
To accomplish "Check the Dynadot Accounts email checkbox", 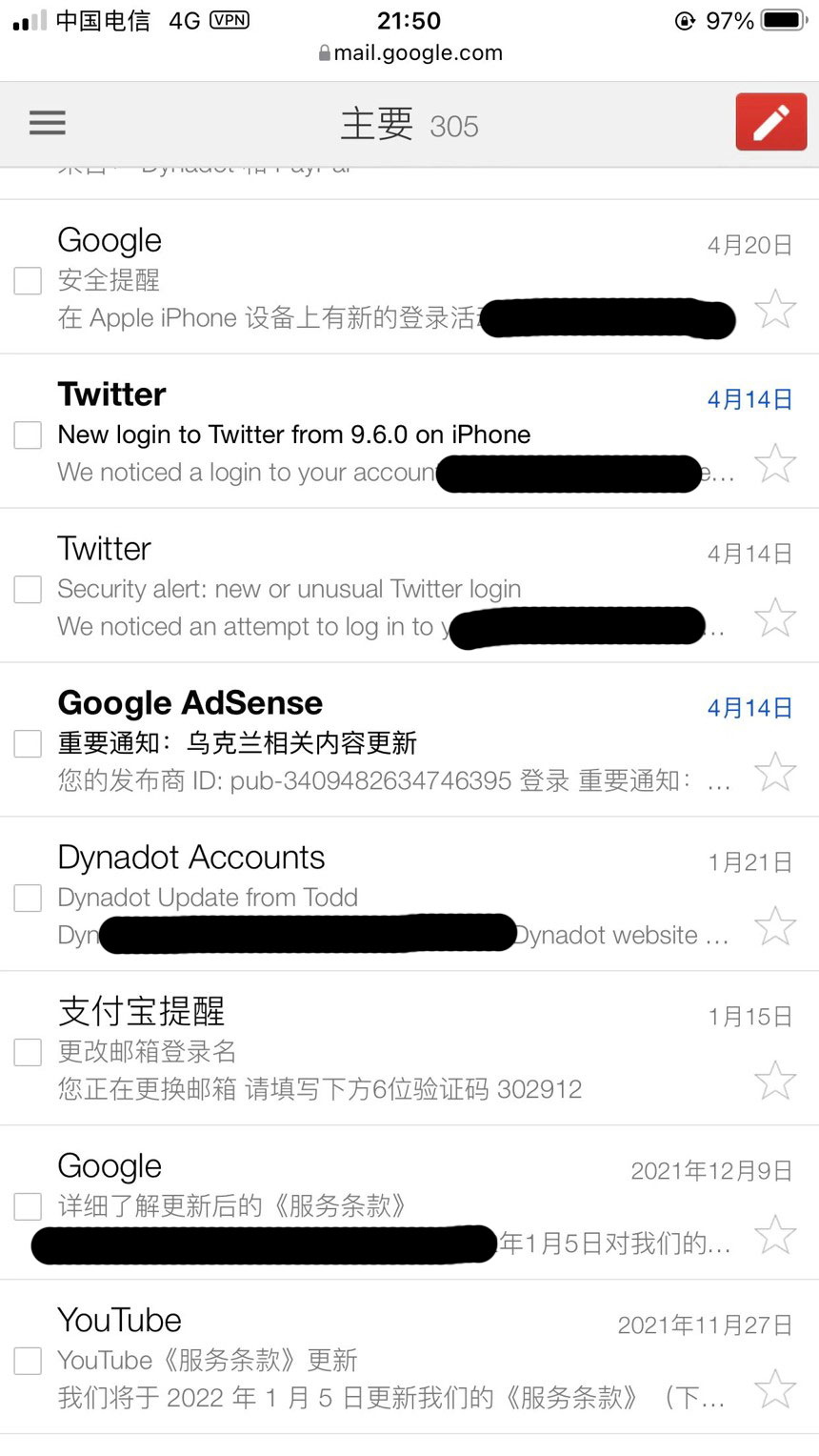I will 28,898.
